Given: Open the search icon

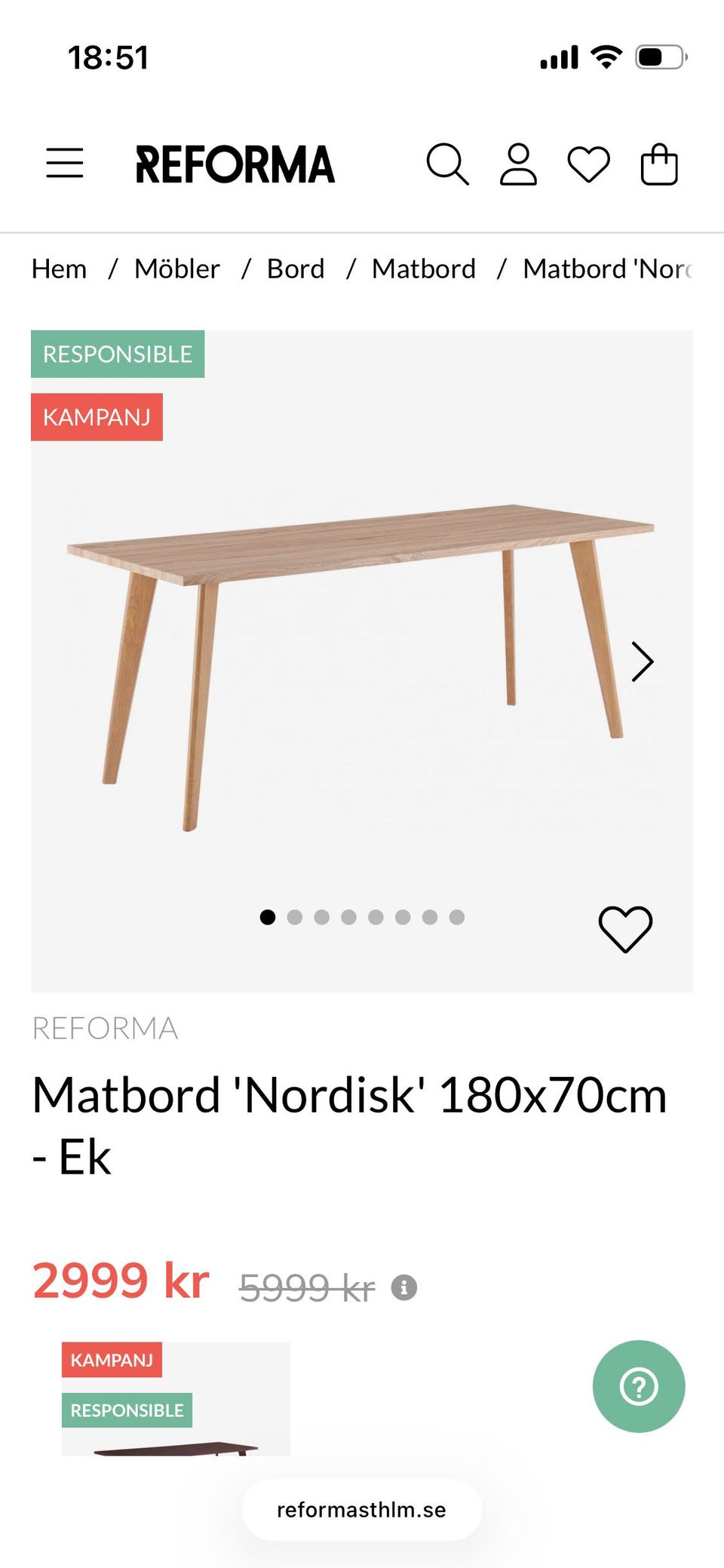Looking at the screenshot, I should pos(449,164).
